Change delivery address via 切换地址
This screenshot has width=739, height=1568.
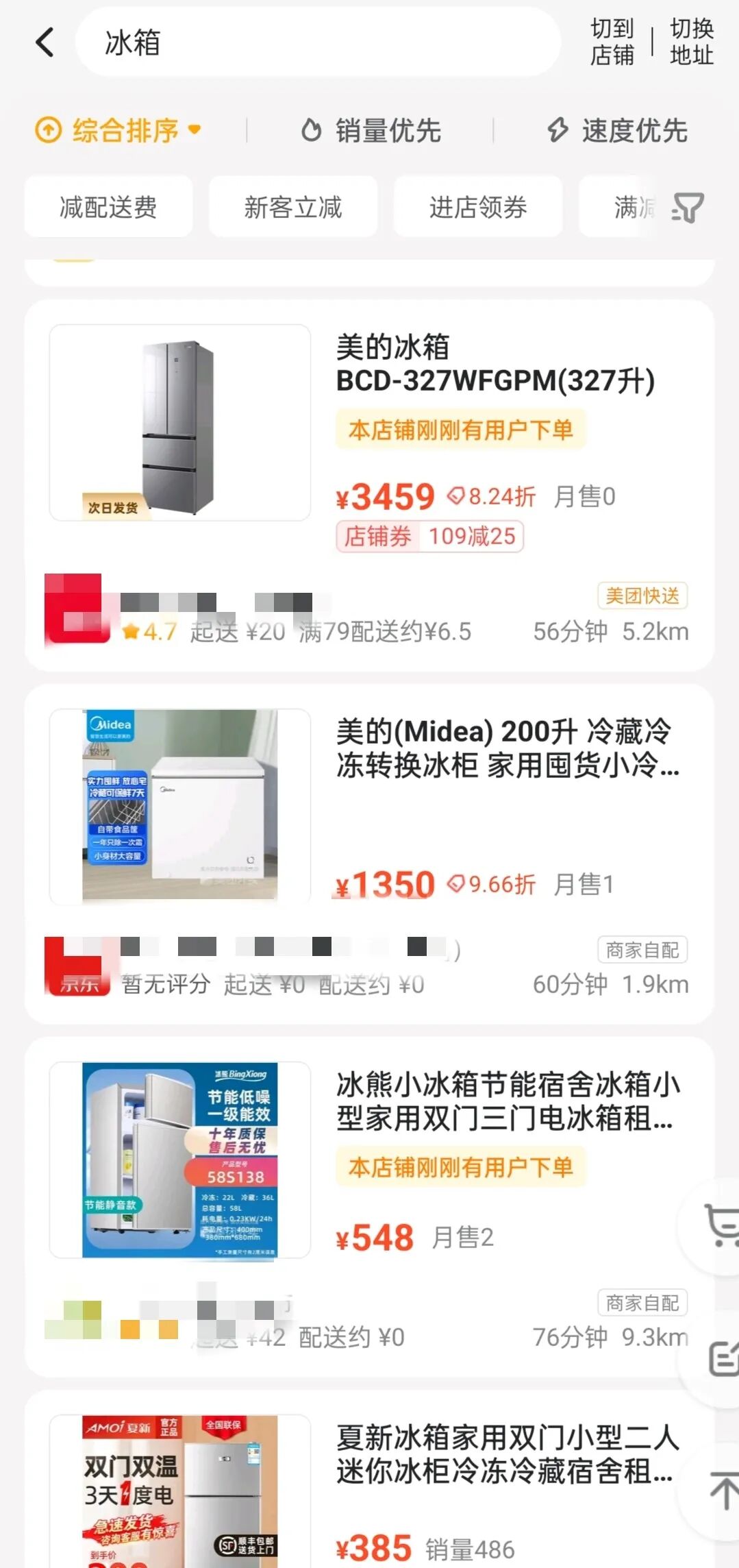(692, 42)
